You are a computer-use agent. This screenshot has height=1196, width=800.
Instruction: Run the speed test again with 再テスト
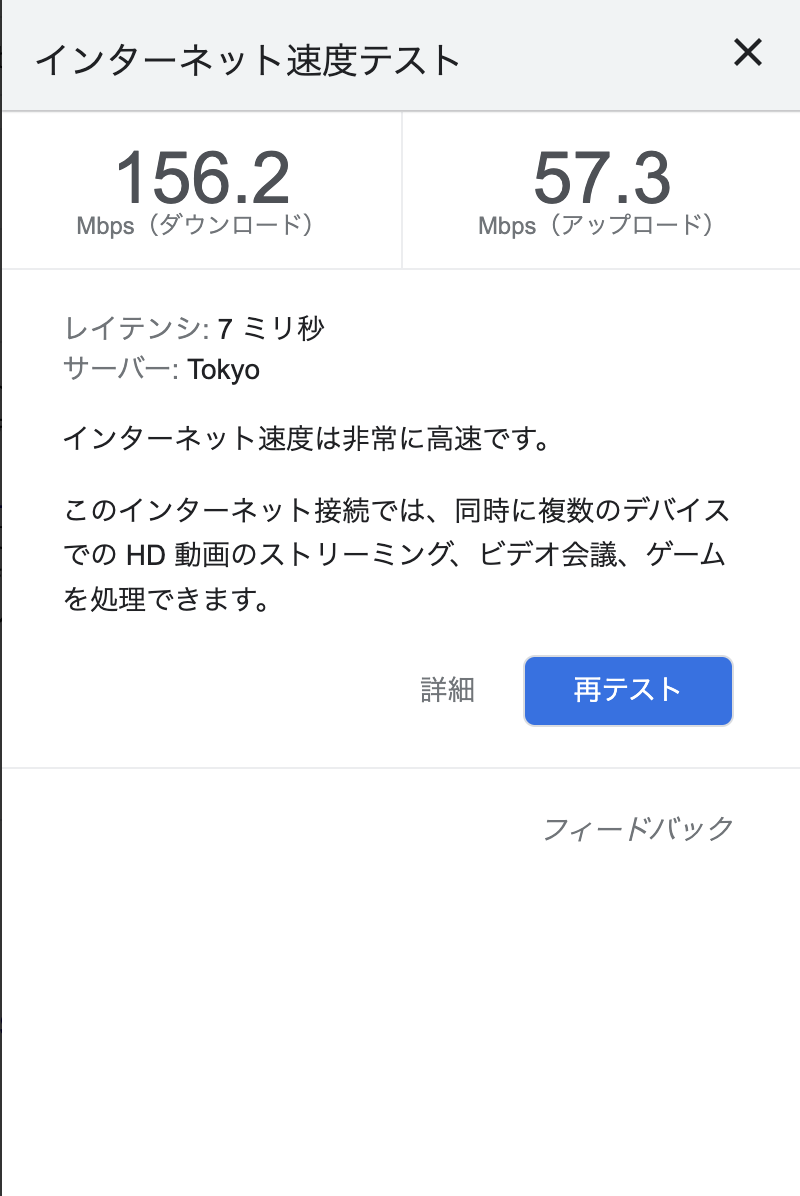[628, 690]
